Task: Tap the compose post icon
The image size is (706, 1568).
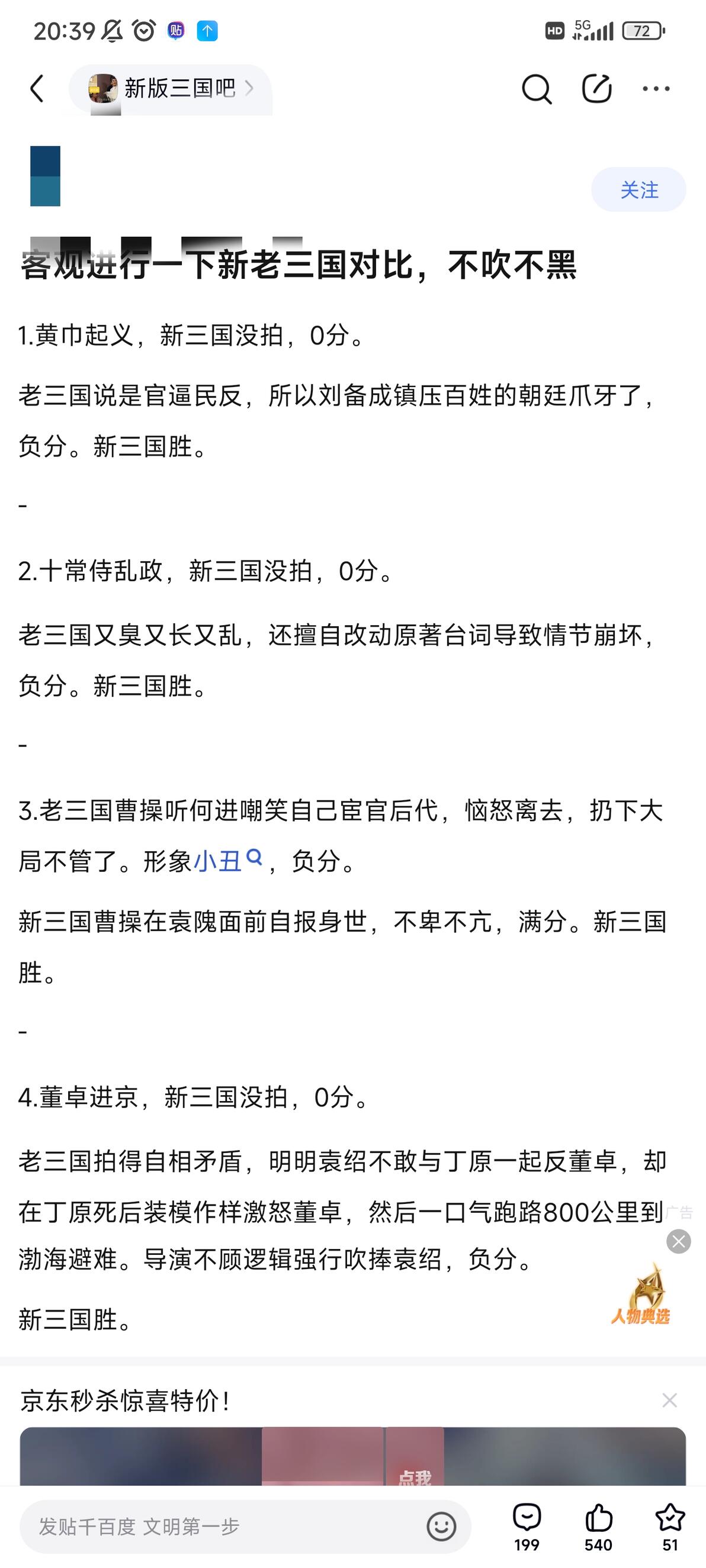Action: [x=596, y=89]
